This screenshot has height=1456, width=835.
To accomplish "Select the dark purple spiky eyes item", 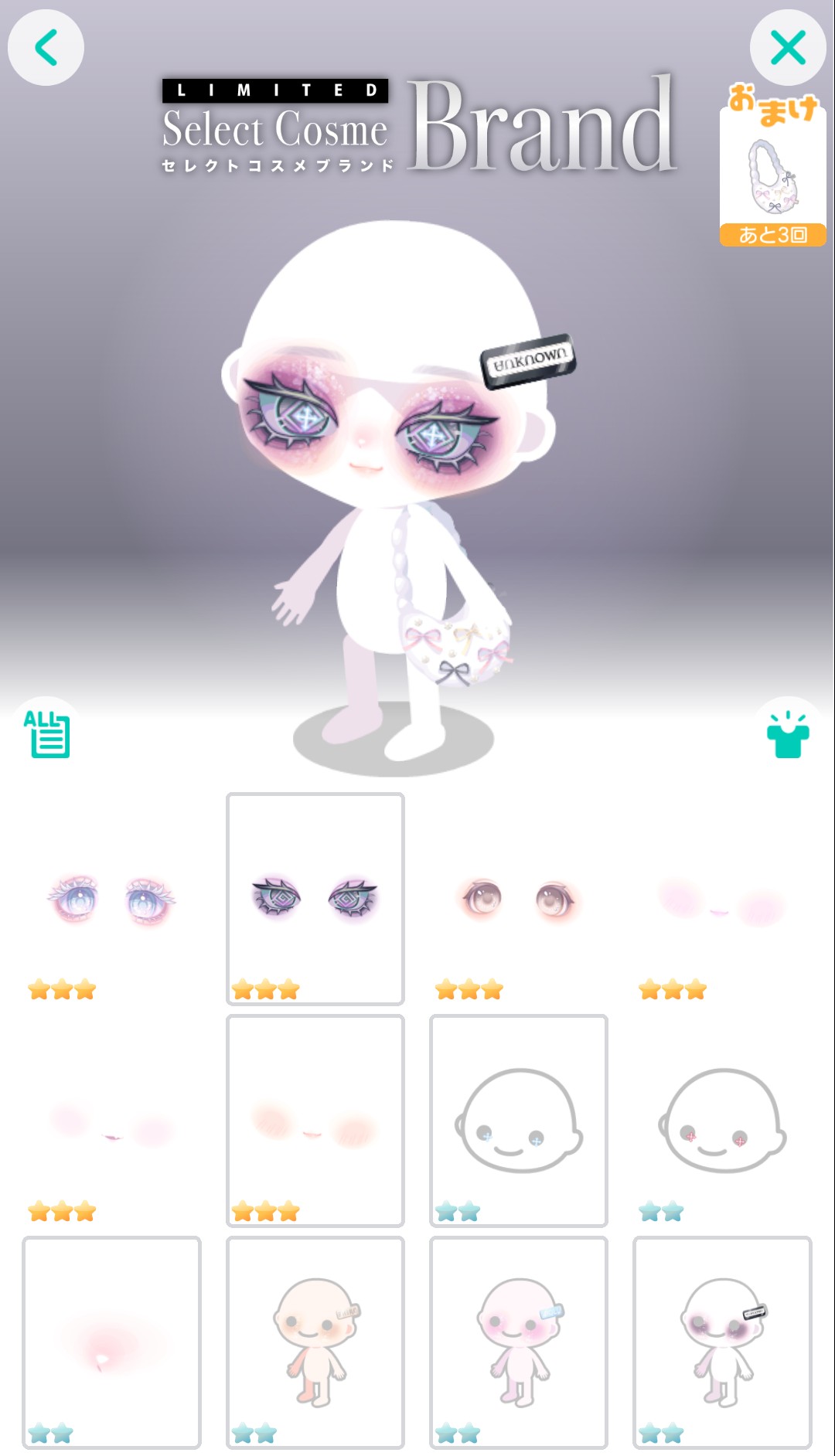I will point(315,899).
